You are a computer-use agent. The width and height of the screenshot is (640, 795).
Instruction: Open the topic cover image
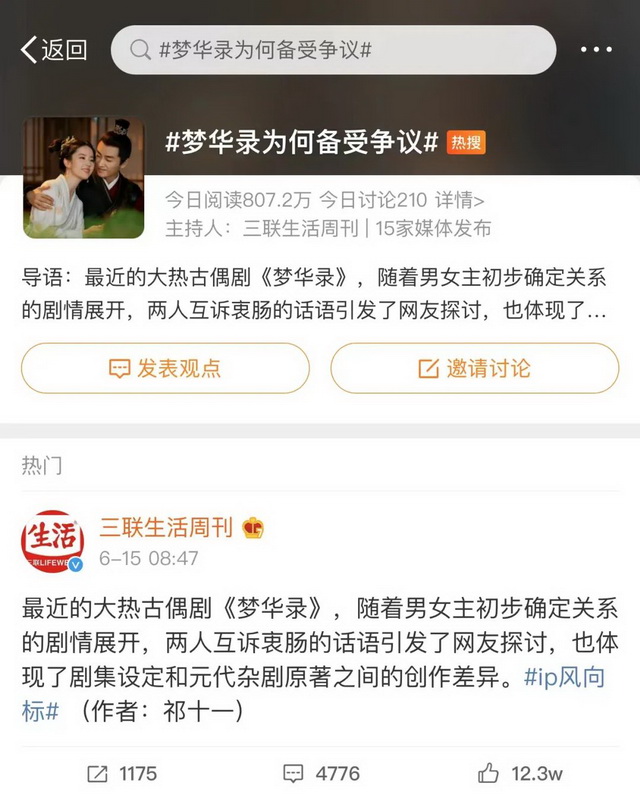point(84,177)
